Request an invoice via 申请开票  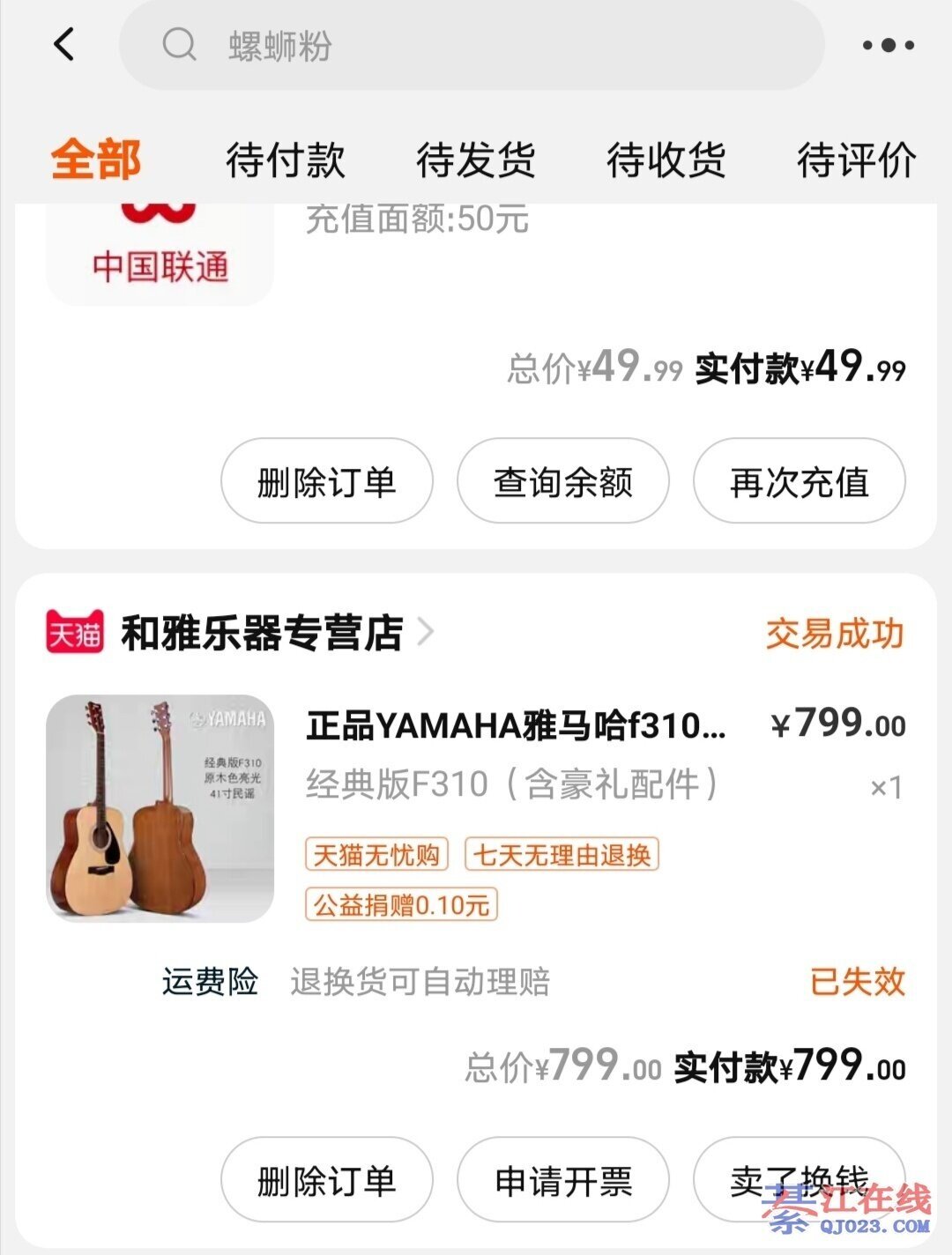click(562, 1180)
